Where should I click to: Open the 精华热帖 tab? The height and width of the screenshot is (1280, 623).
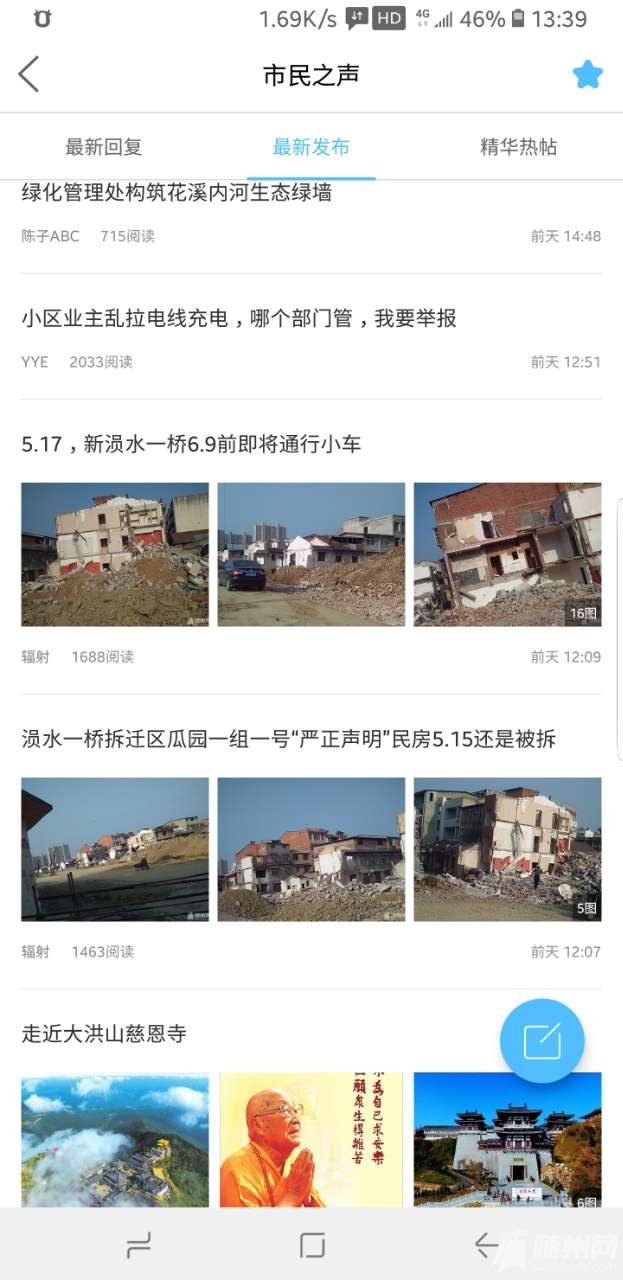click(518, 147)
